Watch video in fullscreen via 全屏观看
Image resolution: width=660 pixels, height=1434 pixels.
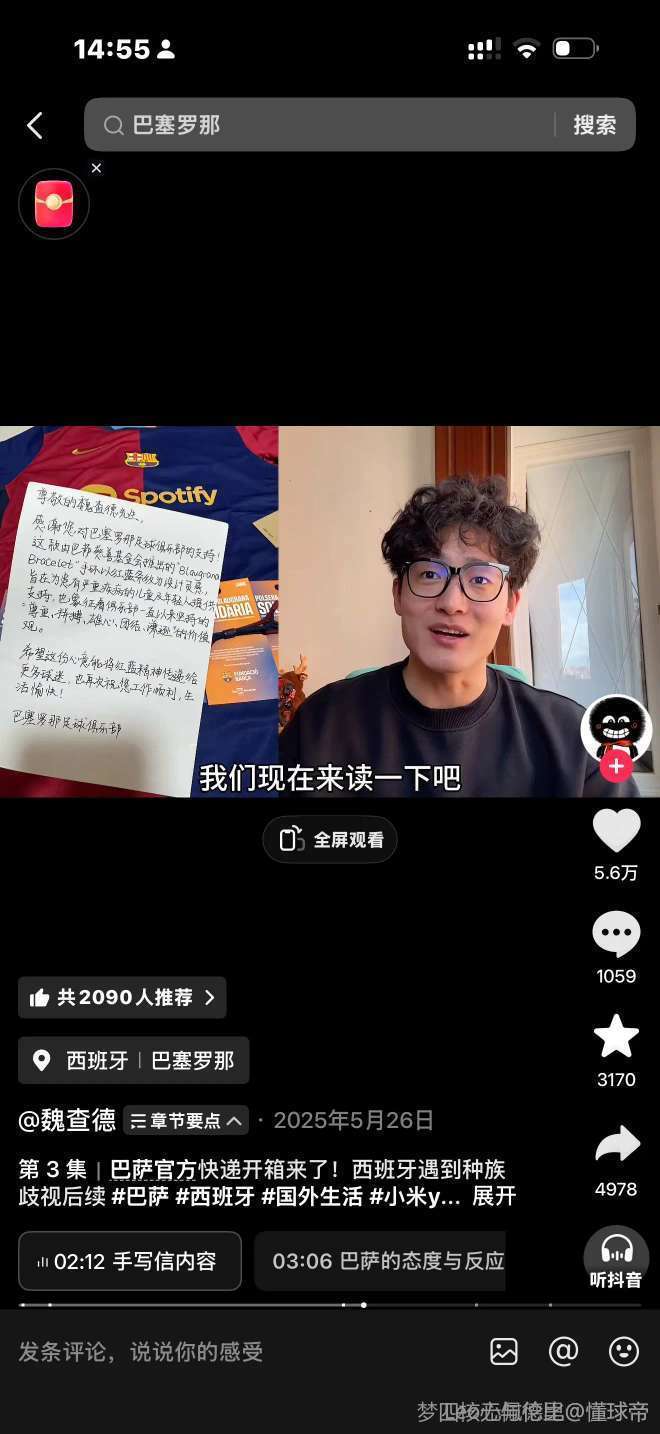330,840
